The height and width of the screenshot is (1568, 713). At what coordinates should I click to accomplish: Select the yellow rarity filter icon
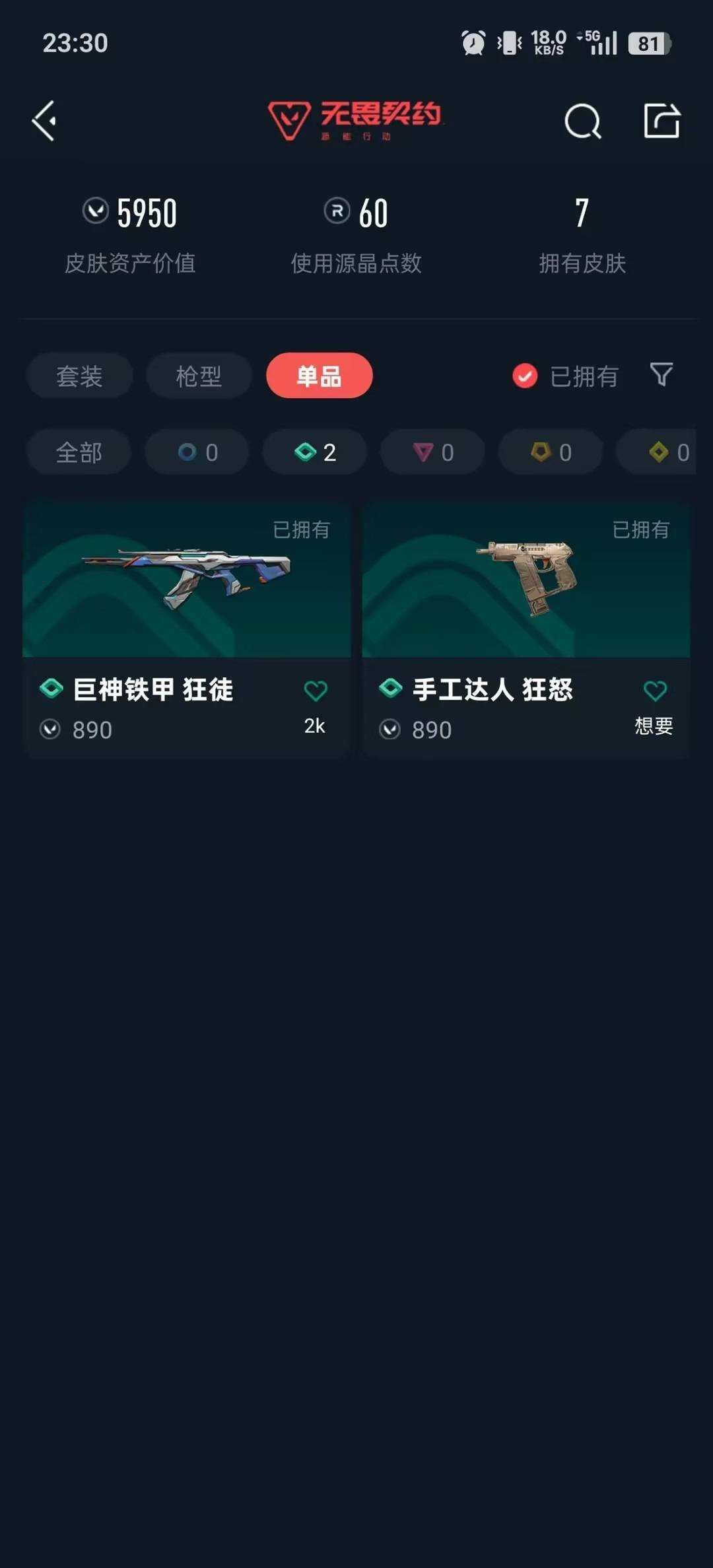click(658, 452)
